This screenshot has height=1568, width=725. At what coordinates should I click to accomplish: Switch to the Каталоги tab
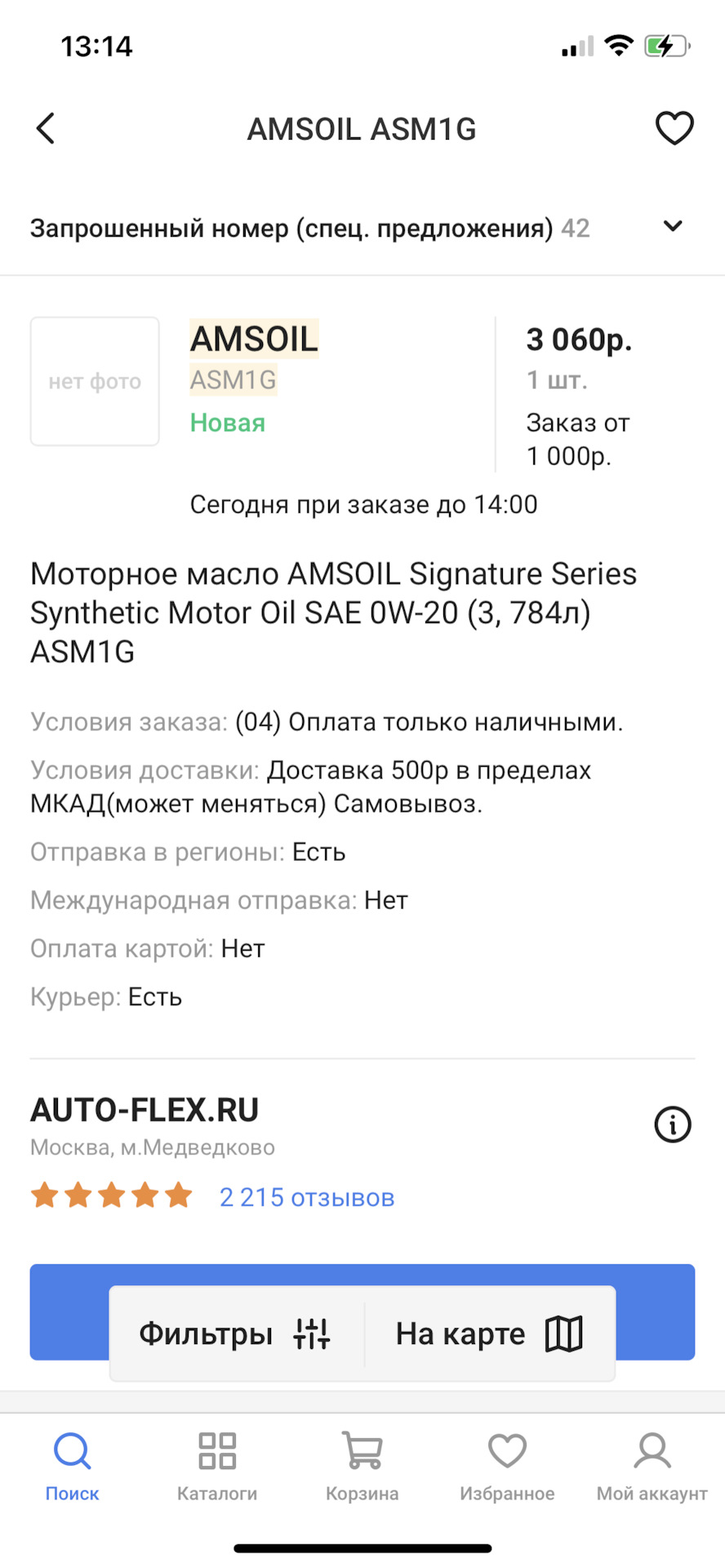coord(217,1467)
